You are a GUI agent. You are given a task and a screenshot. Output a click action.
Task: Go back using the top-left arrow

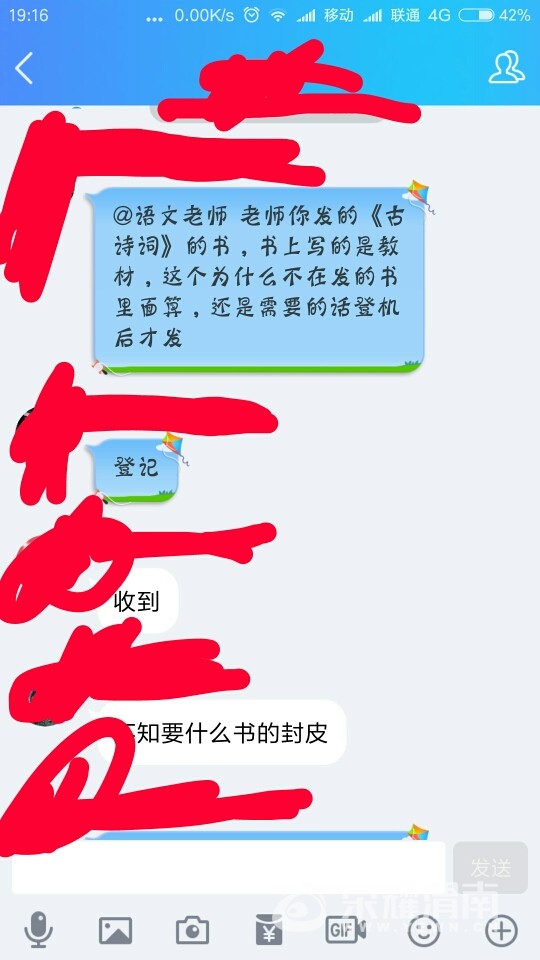24,67
